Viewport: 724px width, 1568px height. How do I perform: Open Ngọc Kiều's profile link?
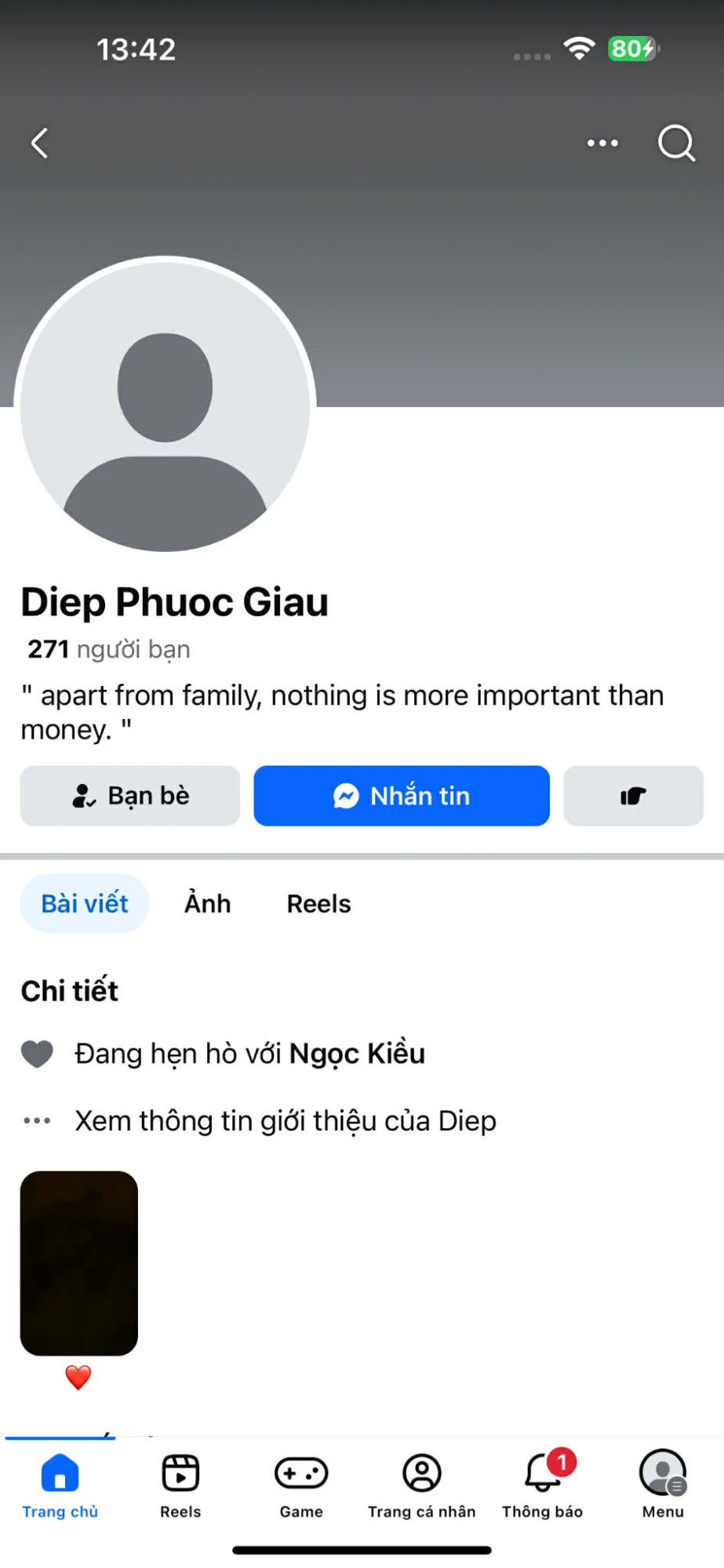click(357, 1054)
